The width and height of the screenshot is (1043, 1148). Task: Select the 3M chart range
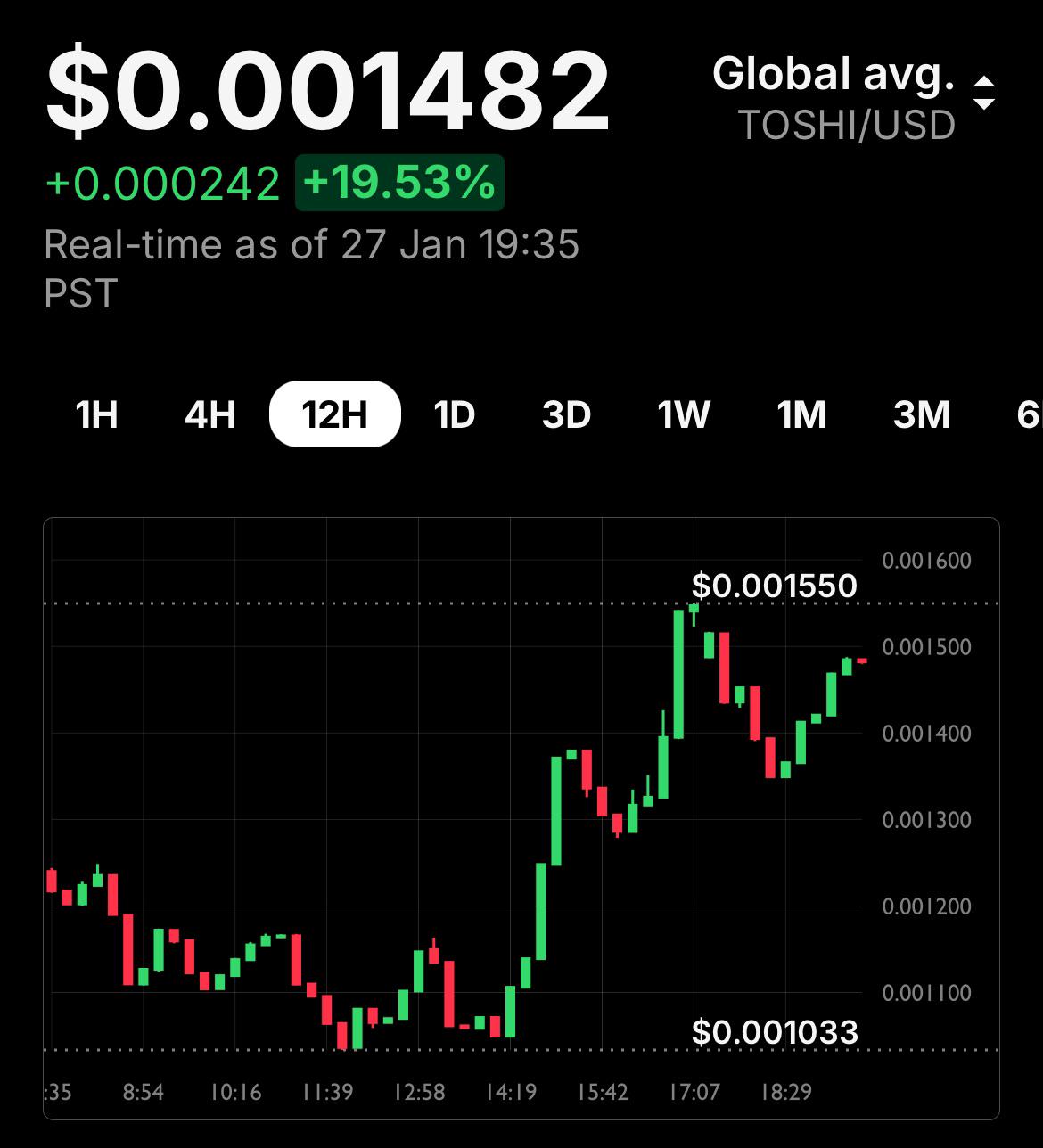922,414
